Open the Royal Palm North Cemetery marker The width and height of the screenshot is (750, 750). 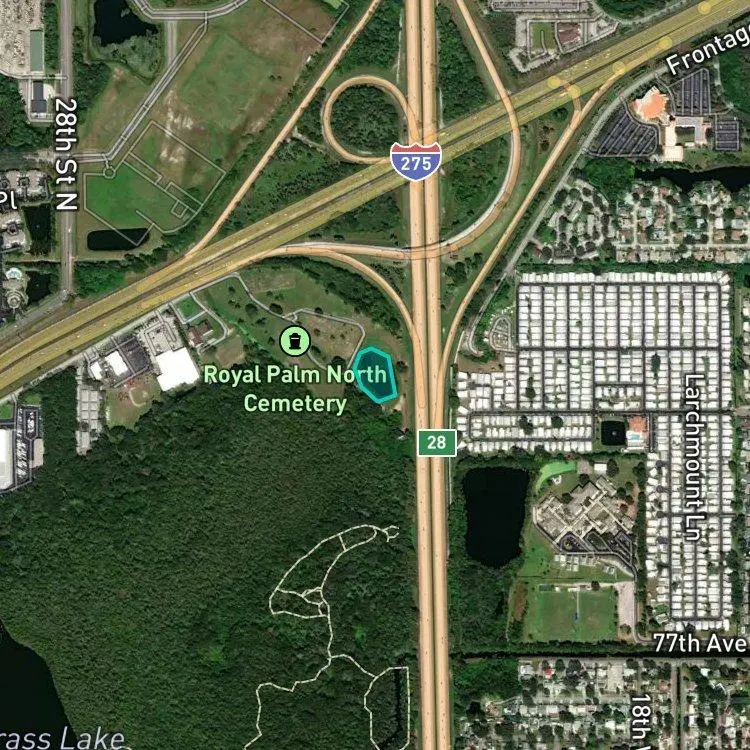coord(293,341)
